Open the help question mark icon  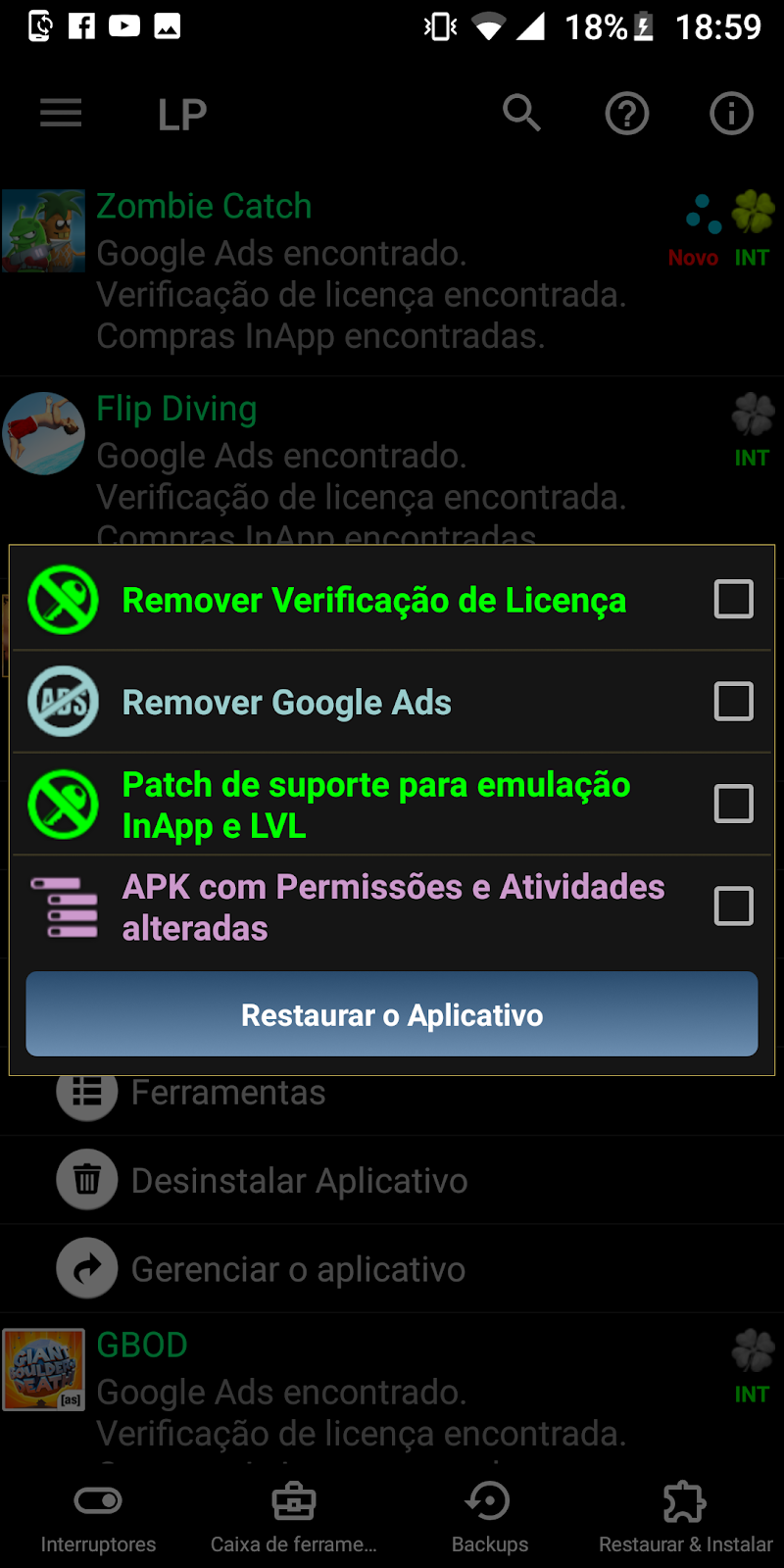pos(627,114)
